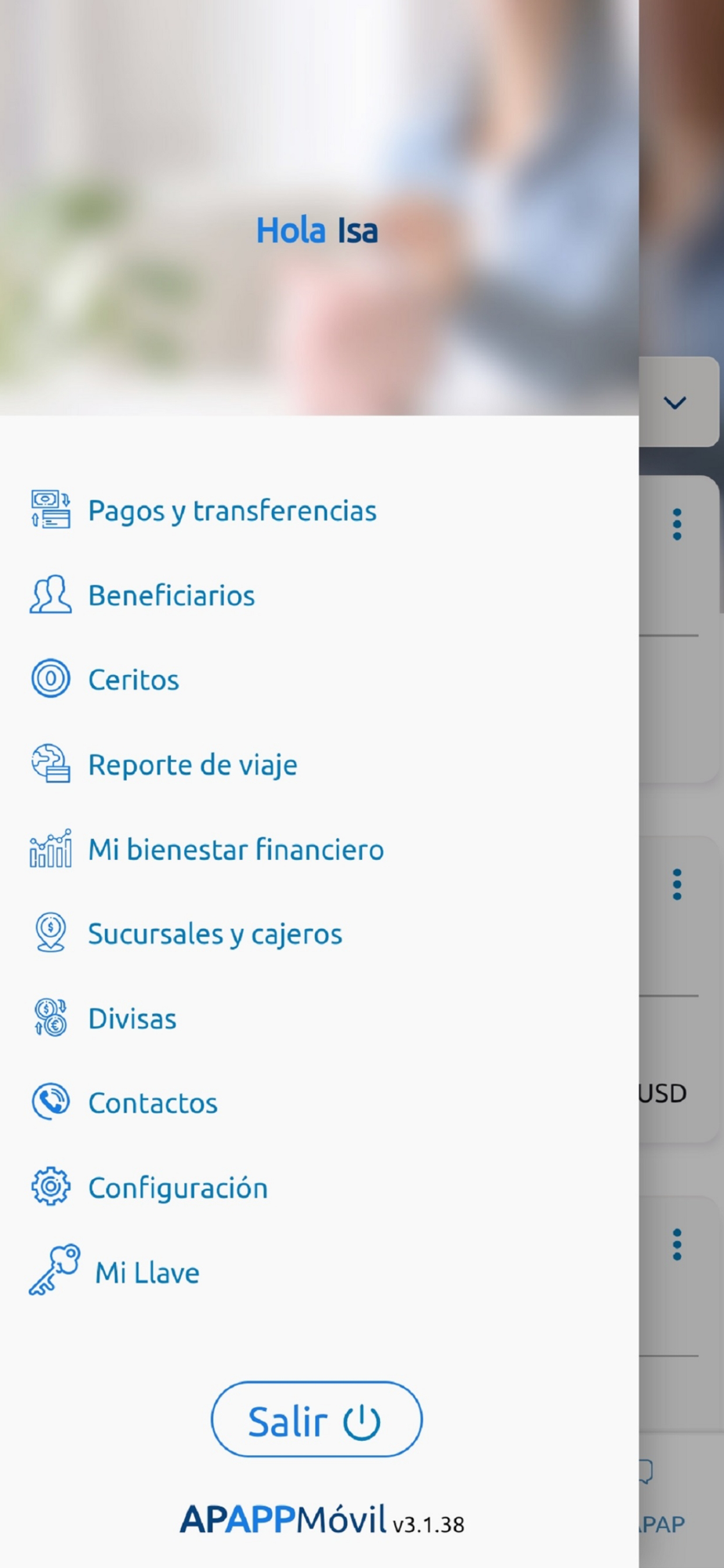Expand the dropdown chevron behind the drawer
Screen dimensions: 724x1568
[x=675, y=403]
